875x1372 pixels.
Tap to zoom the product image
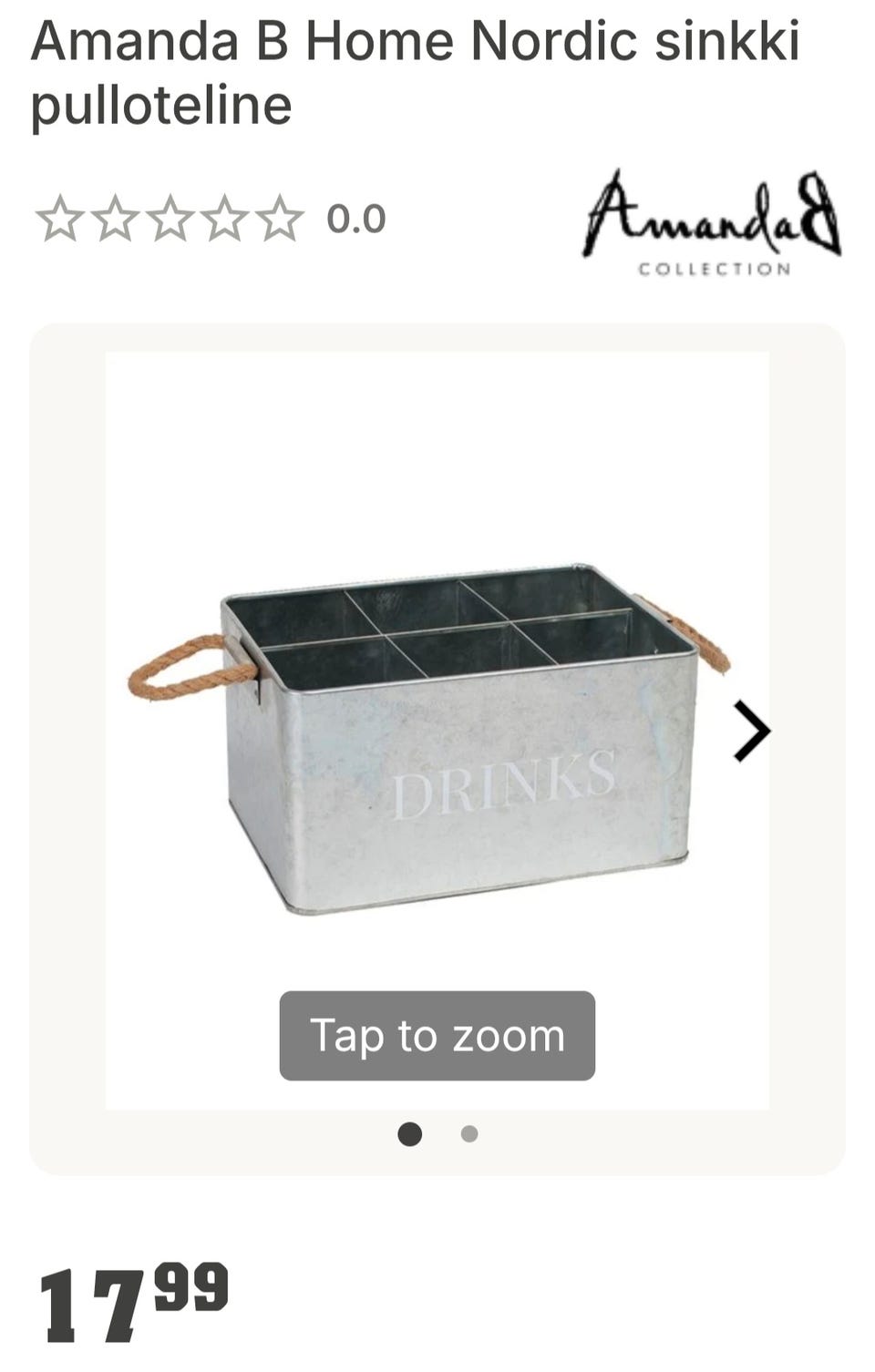coord(437,1036)
